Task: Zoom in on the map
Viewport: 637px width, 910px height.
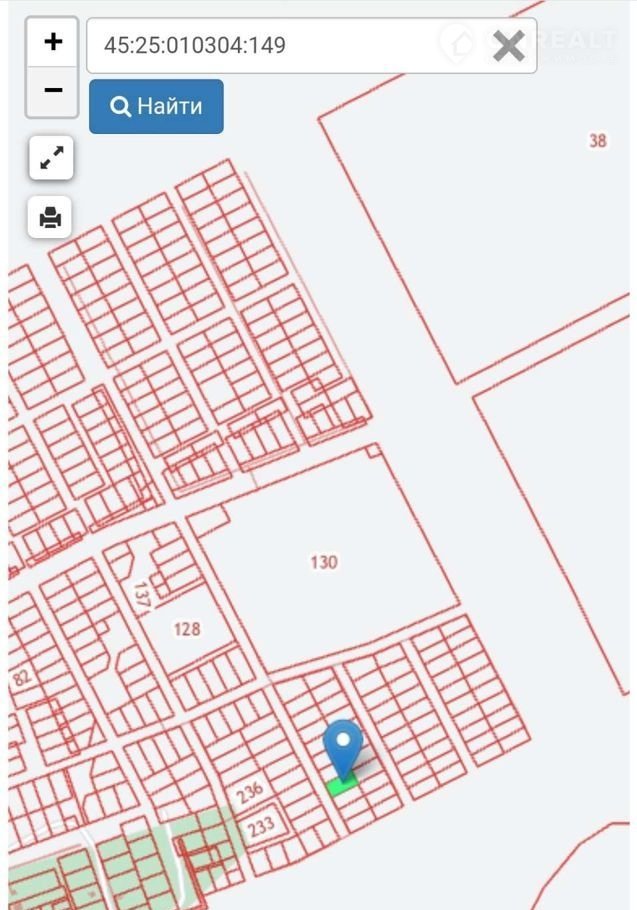Action: coord(53,42)
